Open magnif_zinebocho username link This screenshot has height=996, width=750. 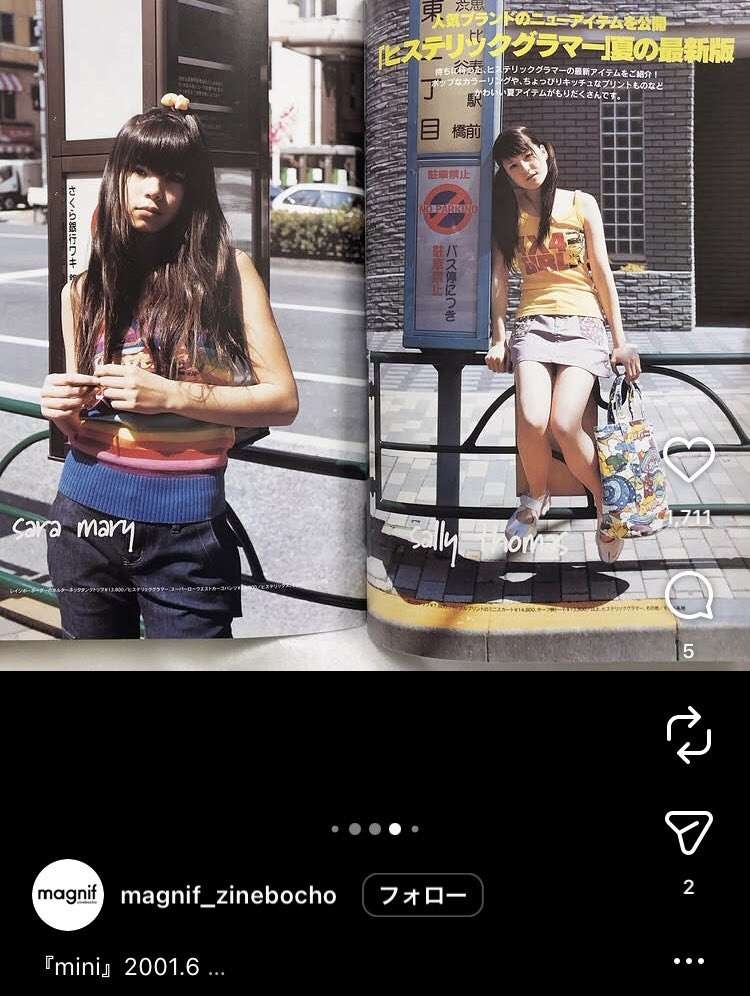[228, 895]
